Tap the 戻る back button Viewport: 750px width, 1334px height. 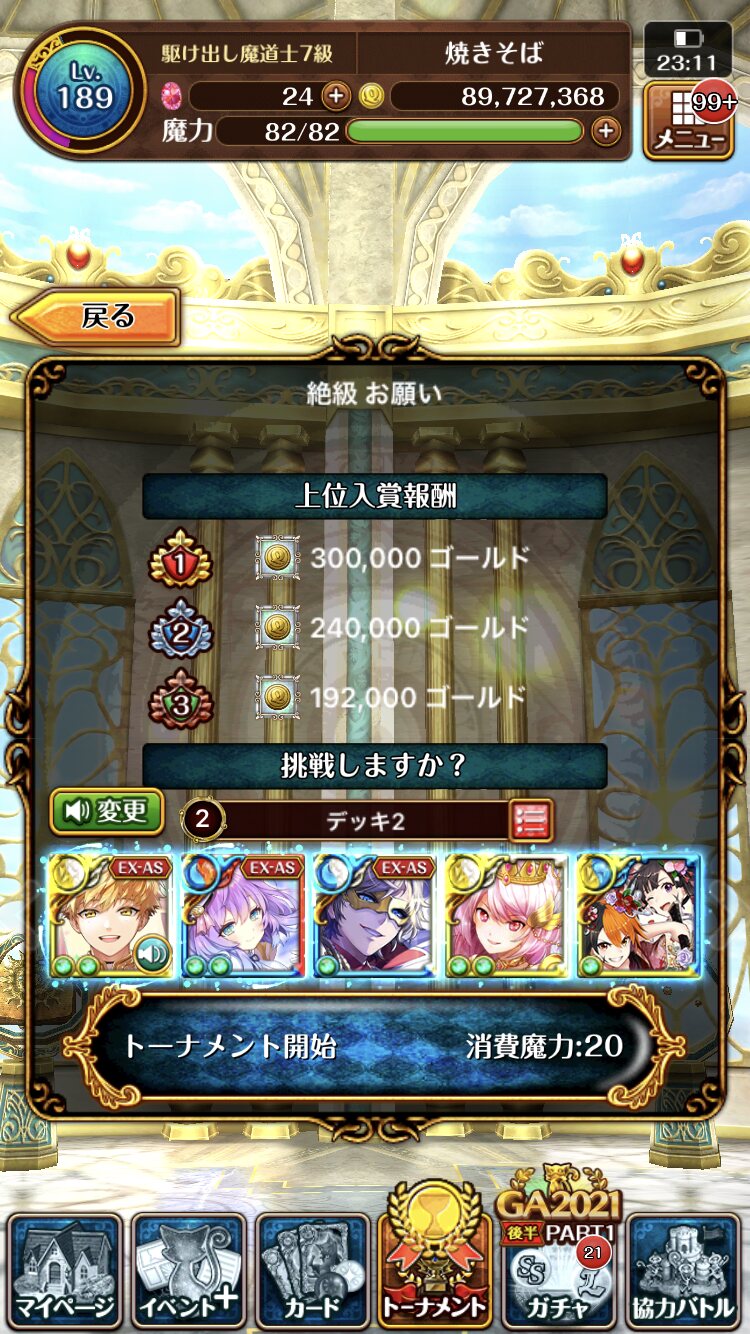[x=97, y=318]
